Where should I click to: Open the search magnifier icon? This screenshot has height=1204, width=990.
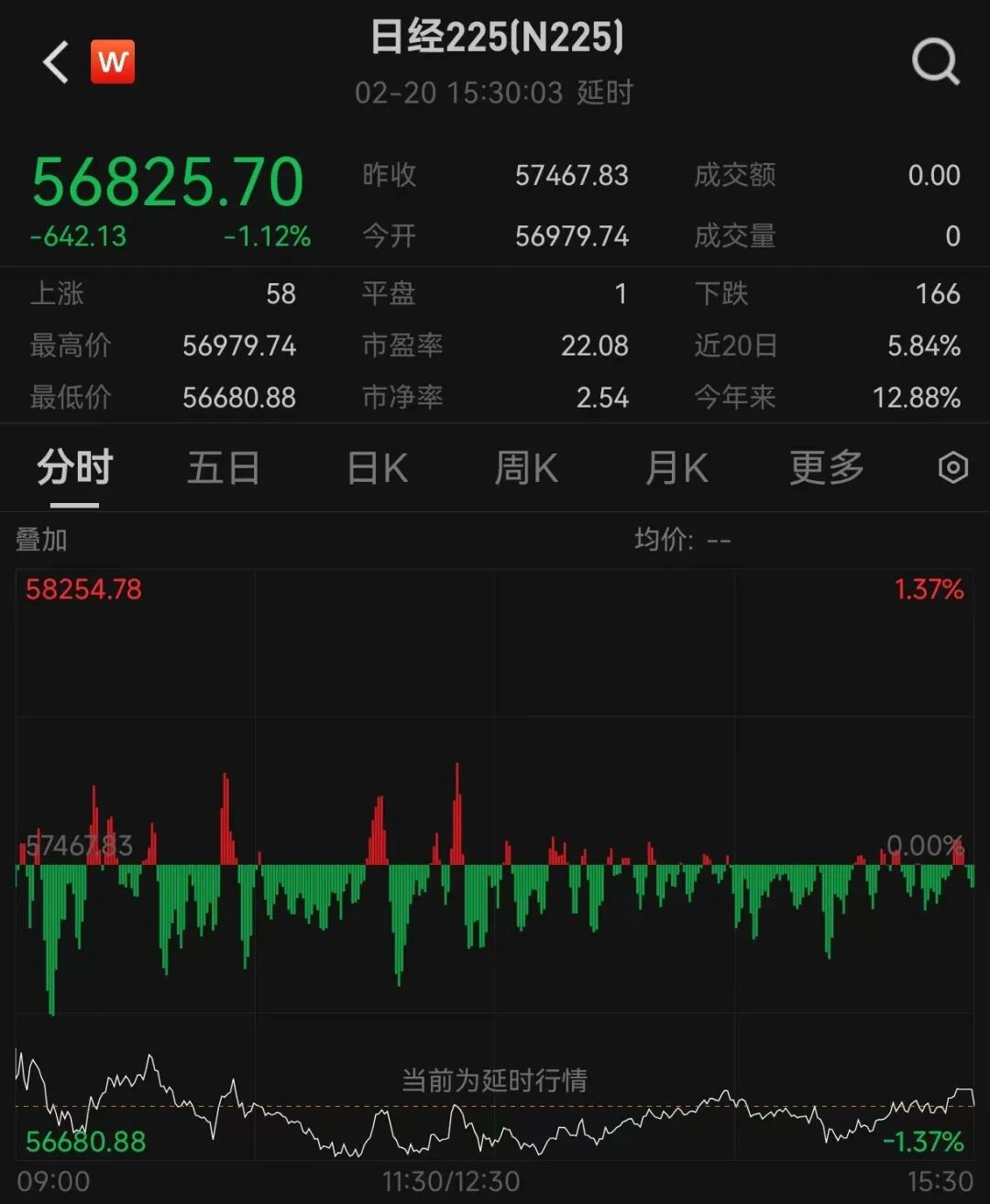(935, 62)
